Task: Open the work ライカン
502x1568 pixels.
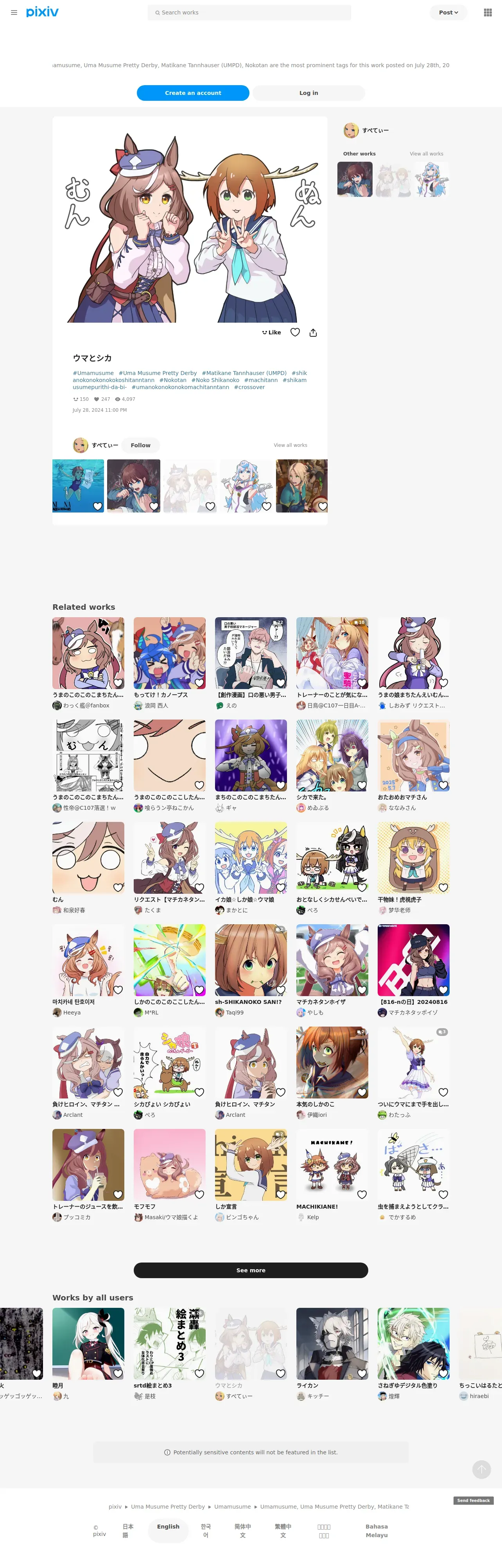Action: (308, 1386)
